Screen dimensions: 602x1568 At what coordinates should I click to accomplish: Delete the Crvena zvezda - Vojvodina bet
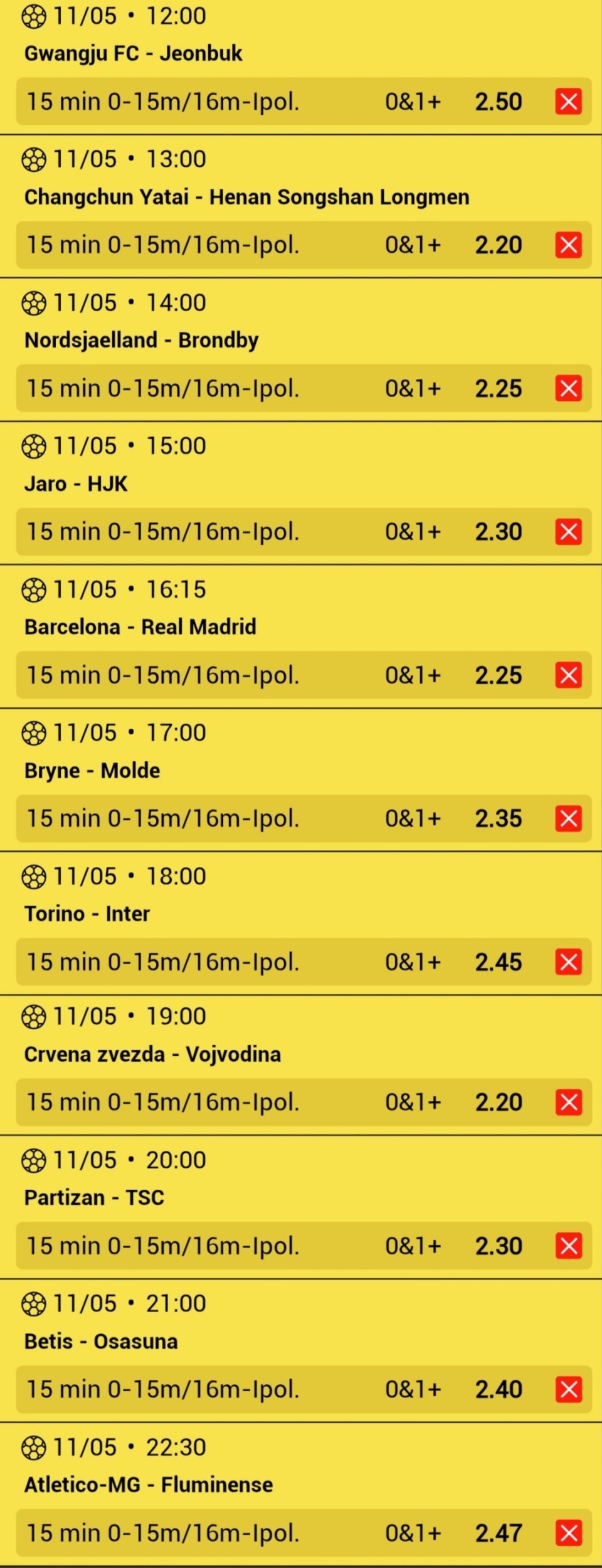tap(568, 1103)
